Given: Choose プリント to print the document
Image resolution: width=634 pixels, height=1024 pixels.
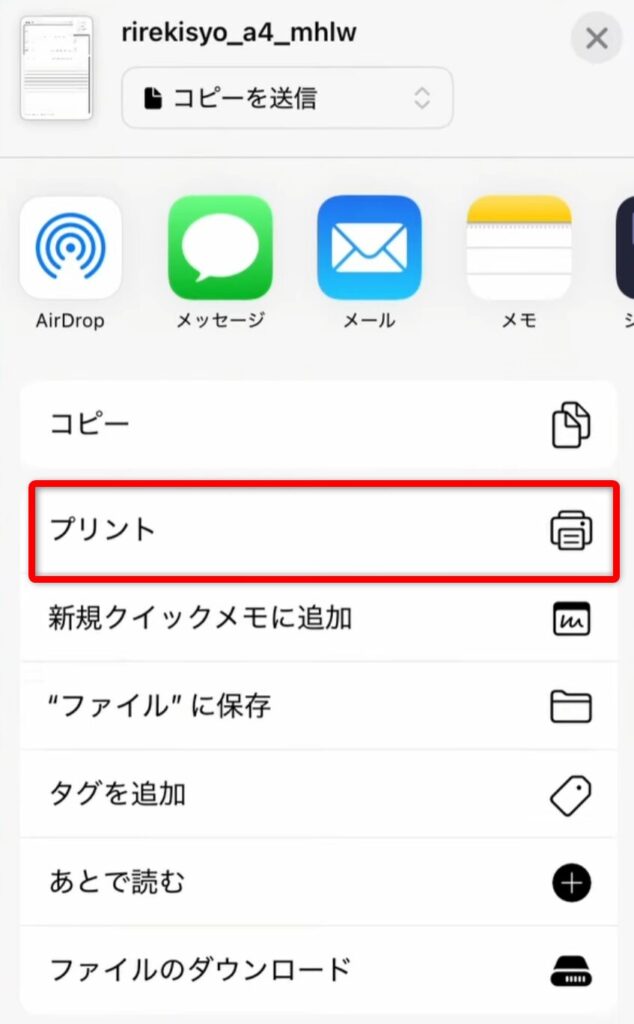Looking at the screenshot, I should pos(322,530).
